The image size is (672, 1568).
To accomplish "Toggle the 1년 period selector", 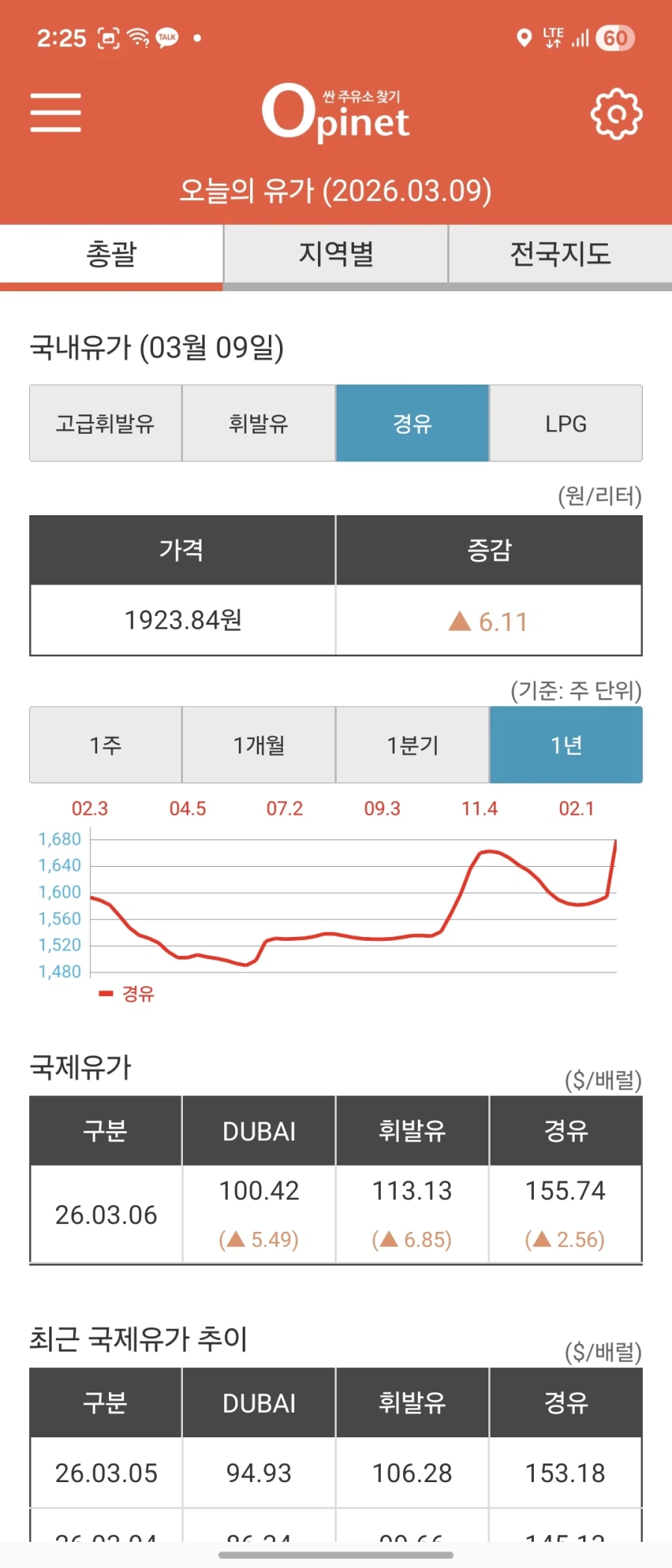I will pyautogui.click(x=566, y=744).
